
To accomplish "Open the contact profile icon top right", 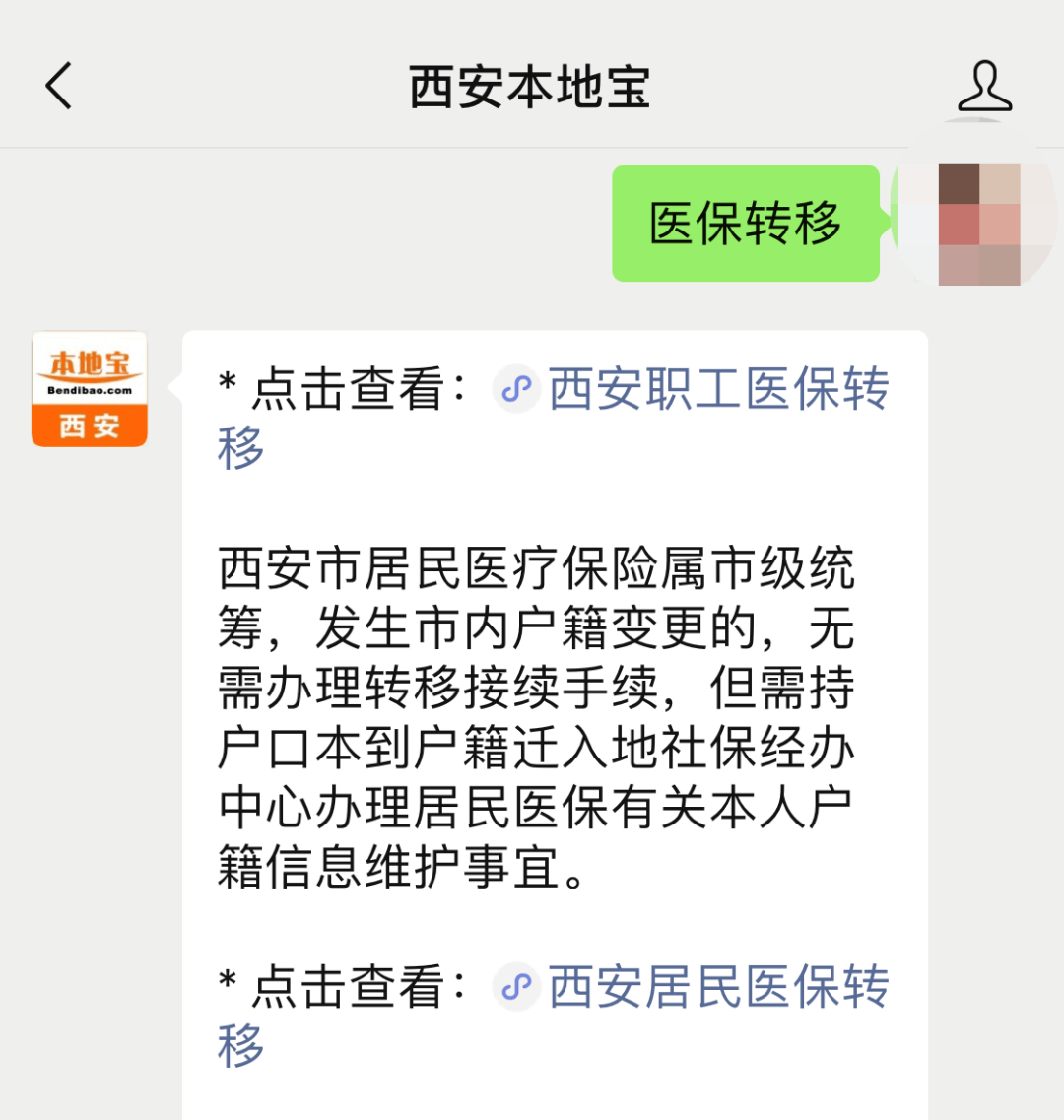I will click(x=983, y=87).
